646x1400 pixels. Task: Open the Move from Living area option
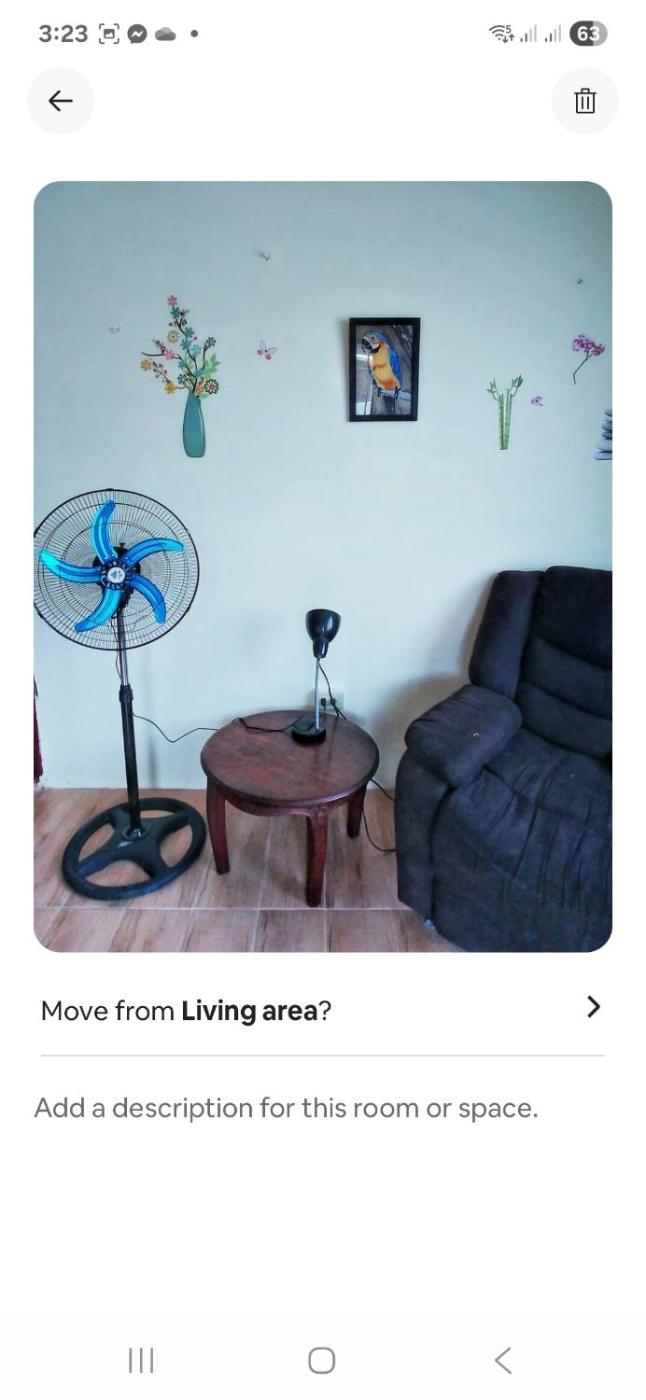[322, 1010]
